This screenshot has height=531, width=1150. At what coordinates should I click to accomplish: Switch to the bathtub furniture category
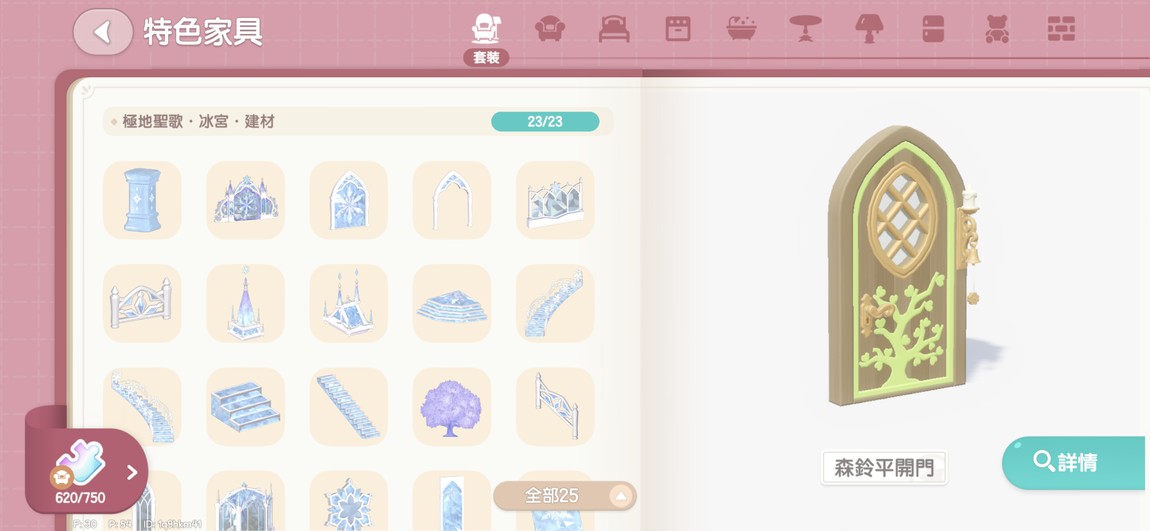point(741,29)
